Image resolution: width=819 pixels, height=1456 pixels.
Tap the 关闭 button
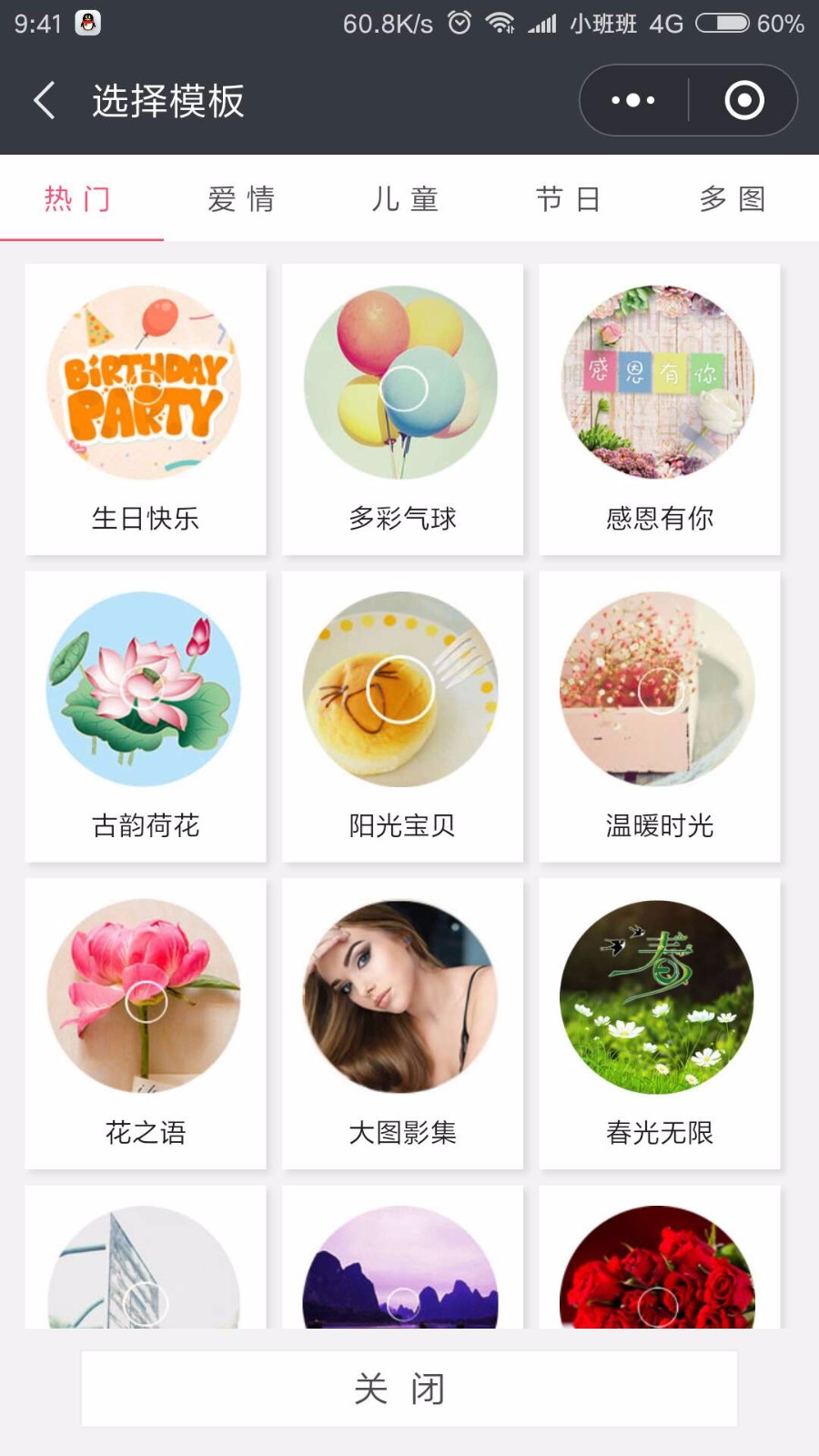pyautogui.click(x=409, y=1389)
